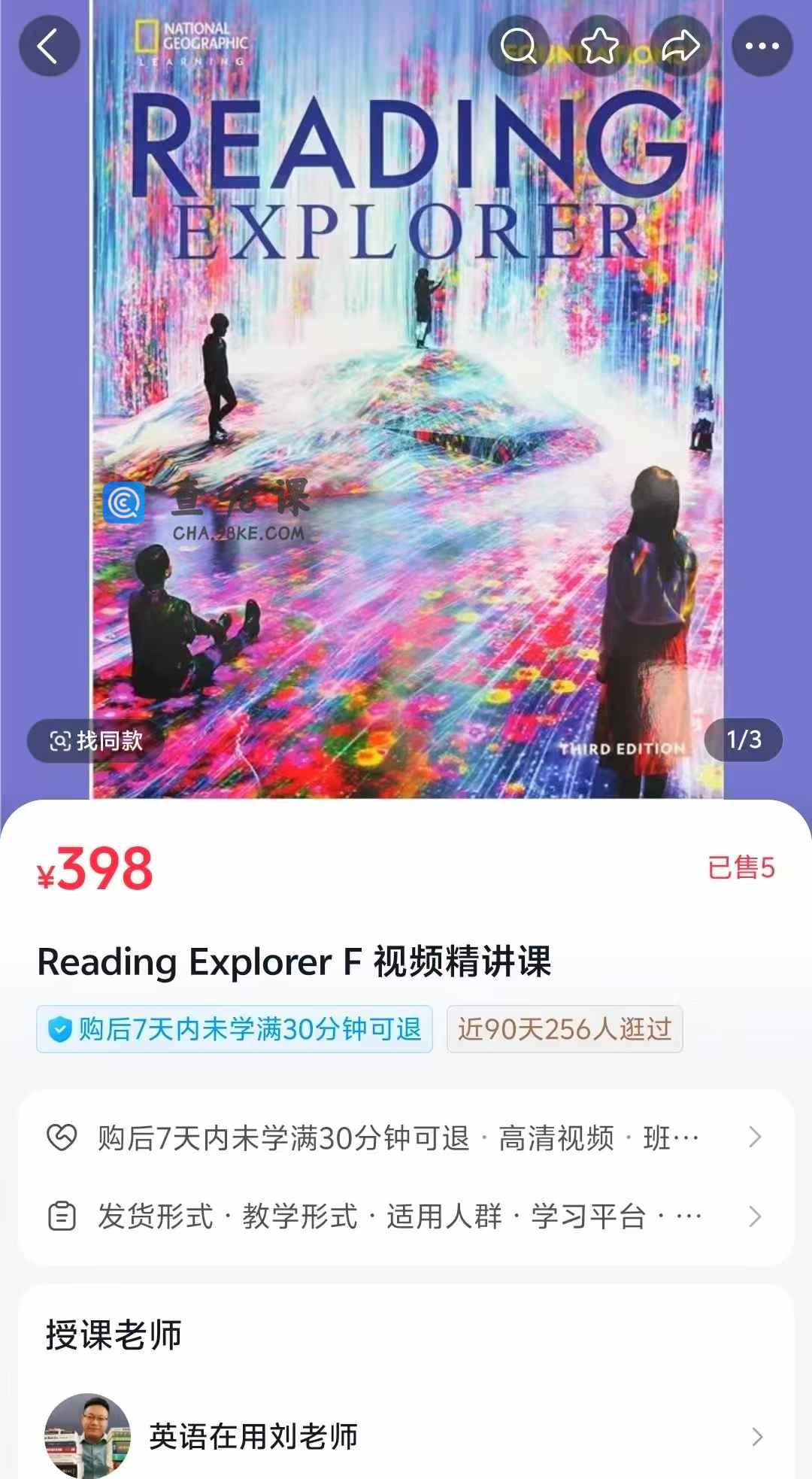Viewport: 812px width, 1479px height.
Task: Tap the 购后7天内未学满30分钟可退 refund badge
Action: click(235, 1028)
